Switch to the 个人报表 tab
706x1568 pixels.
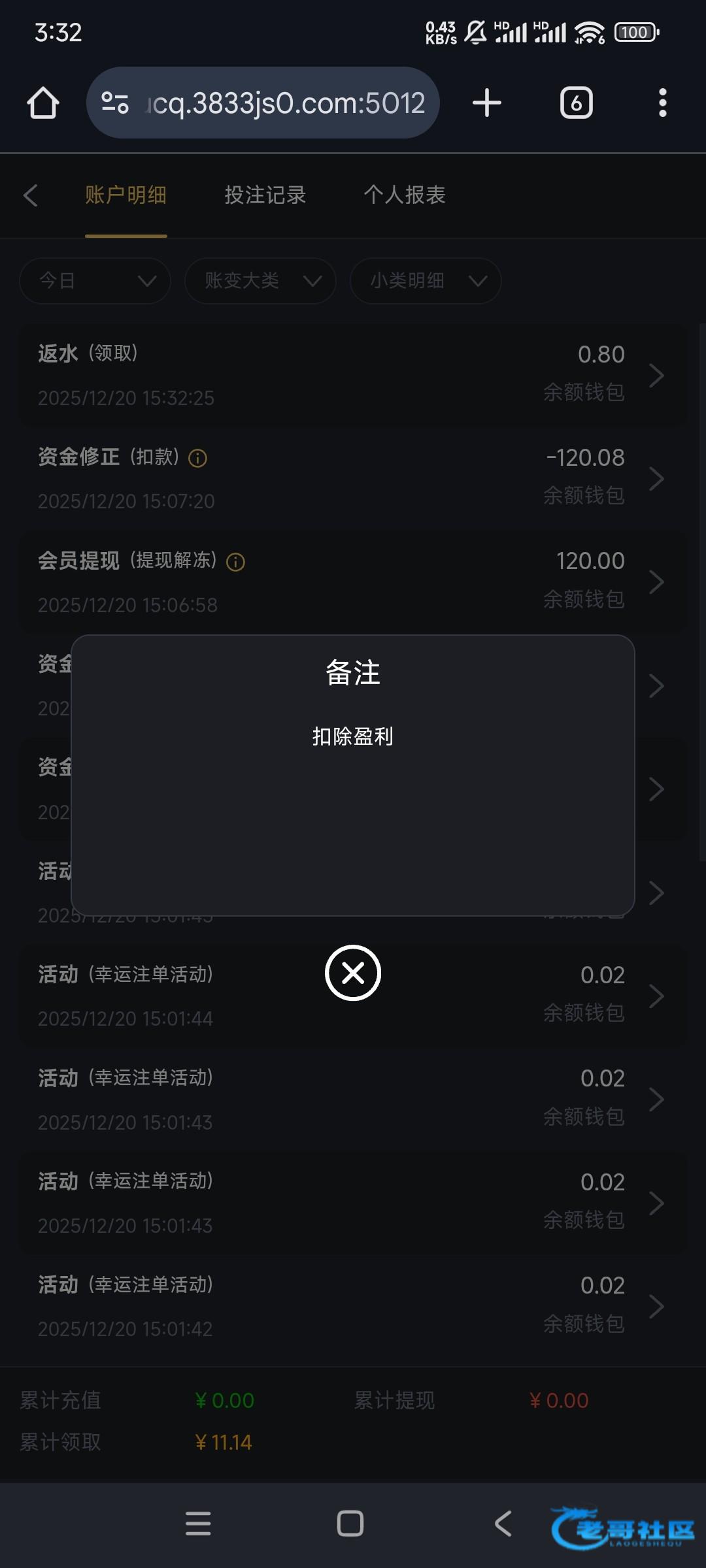[404, 195]
